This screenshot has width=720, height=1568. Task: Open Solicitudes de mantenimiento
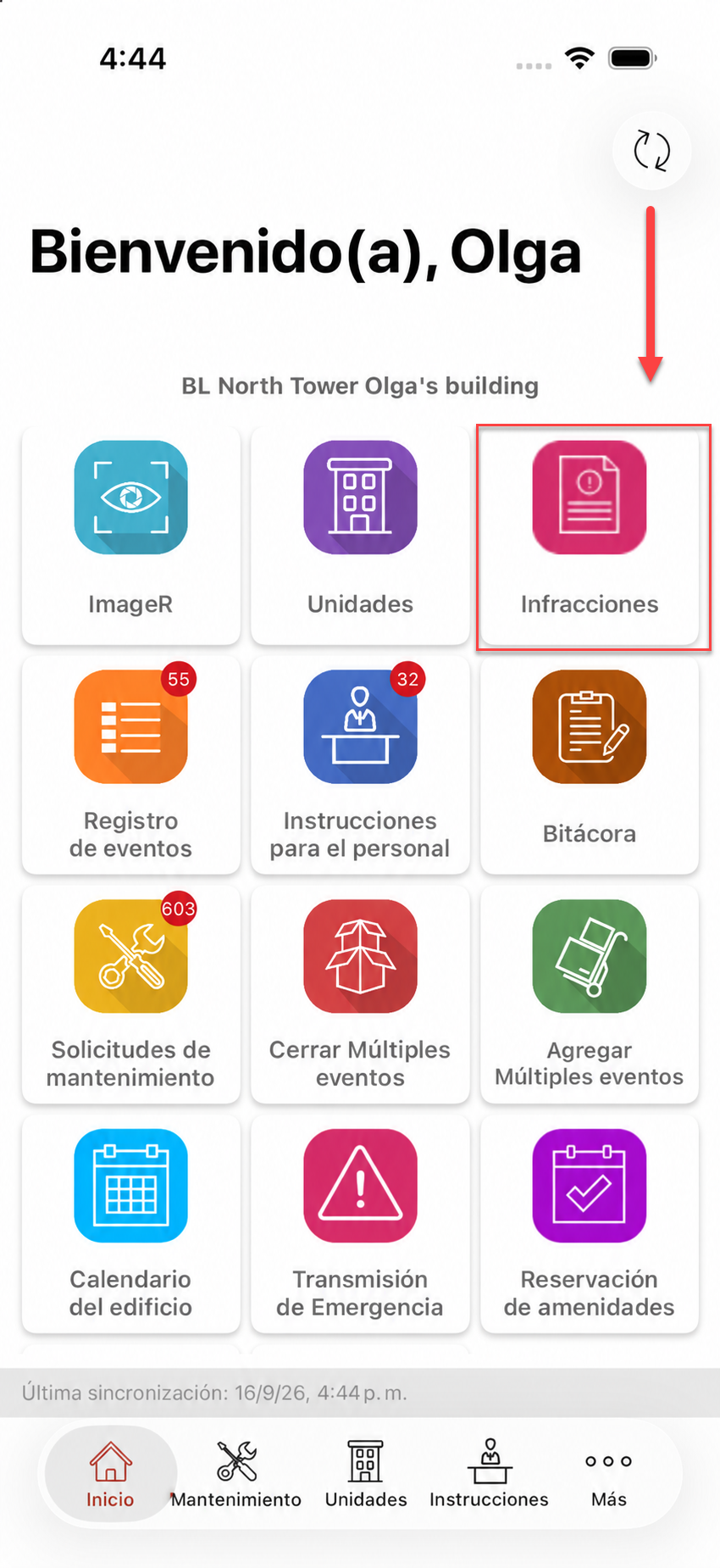[x=131, y=995]
